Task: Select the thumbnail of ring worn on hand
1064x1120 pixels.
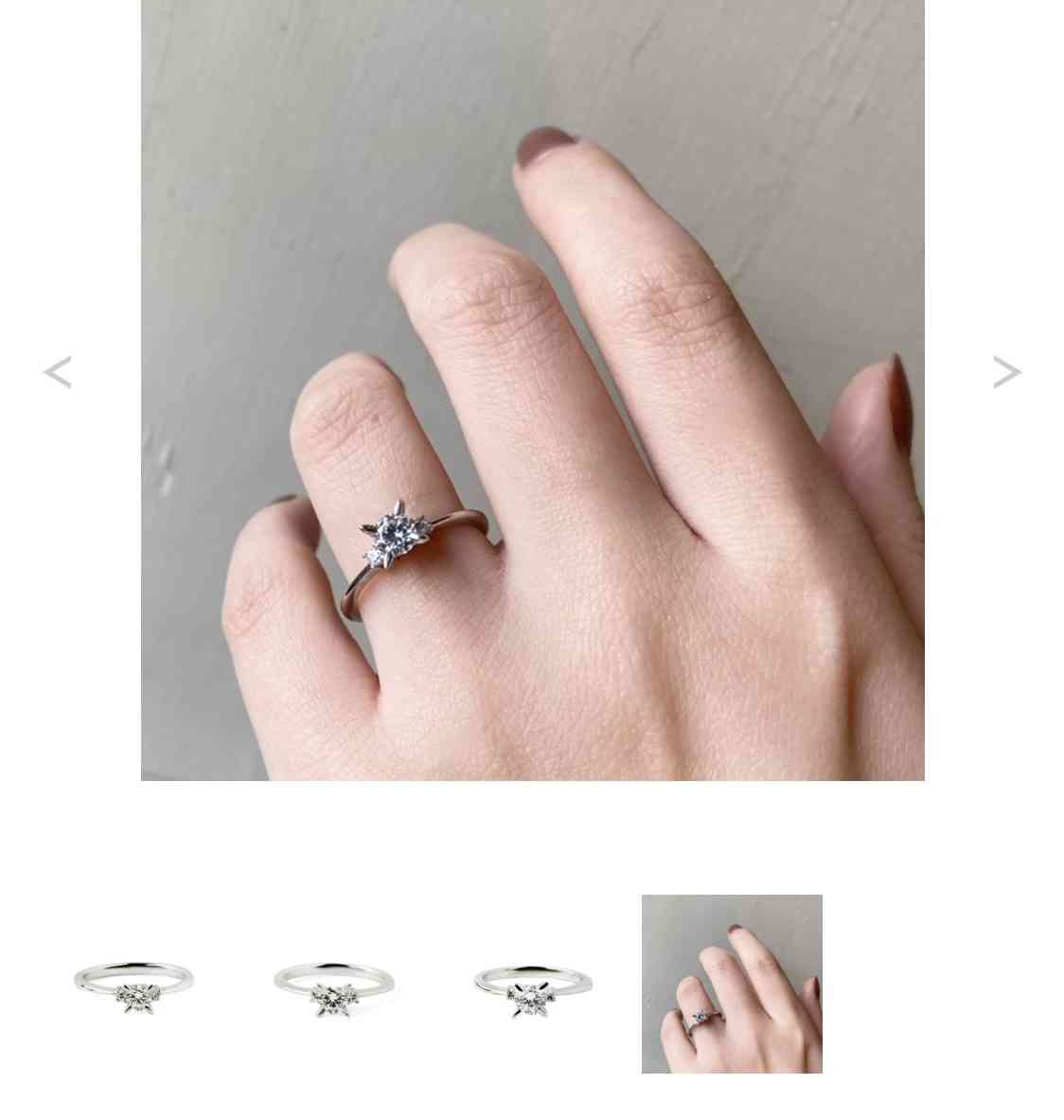Action: point(732,984)
